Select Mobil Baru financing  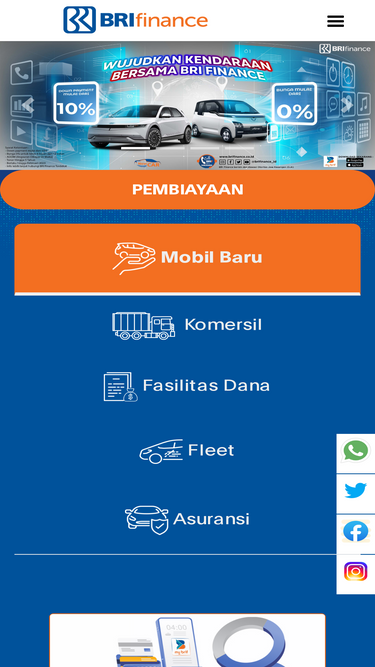pos(188,258)
